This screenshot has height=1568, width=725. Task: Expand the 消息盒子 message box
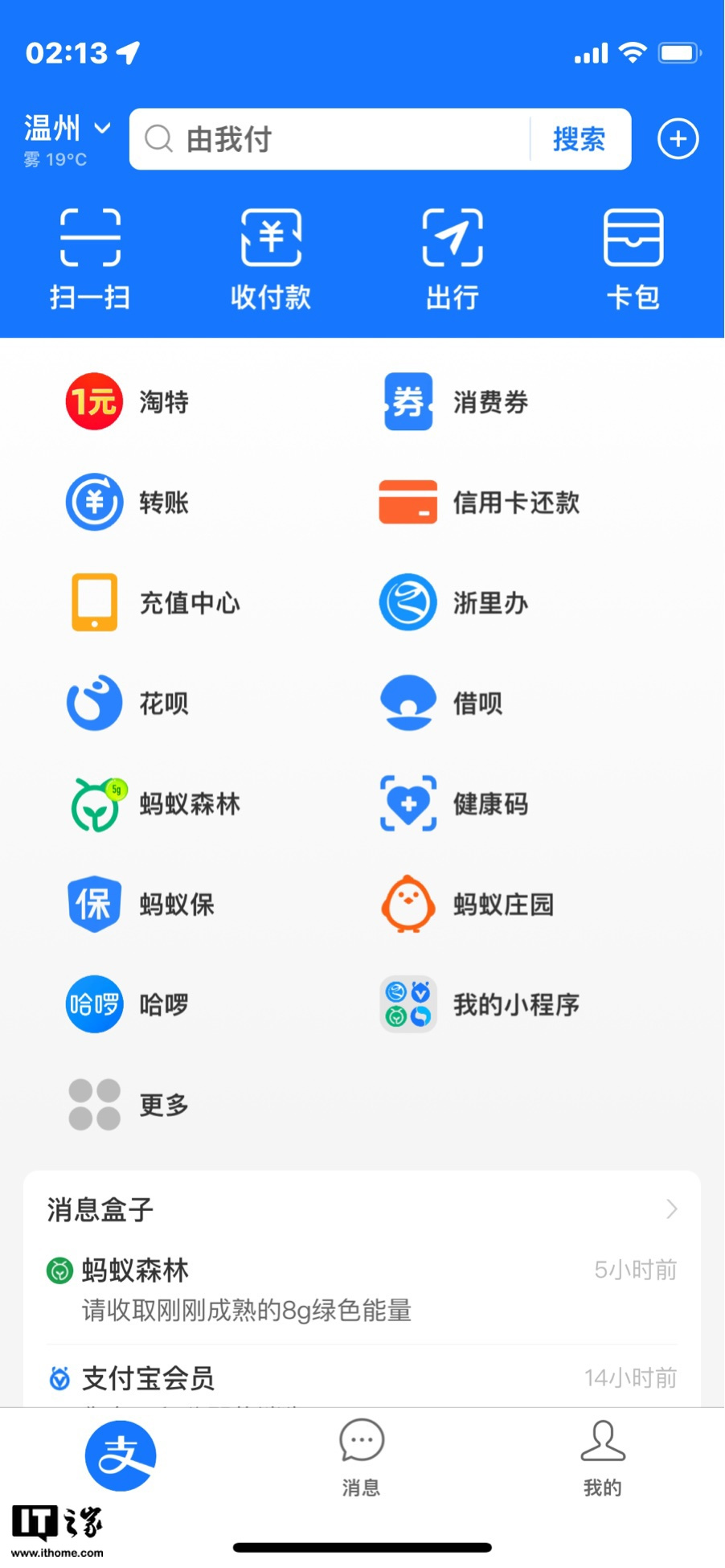pos(362,1209)
